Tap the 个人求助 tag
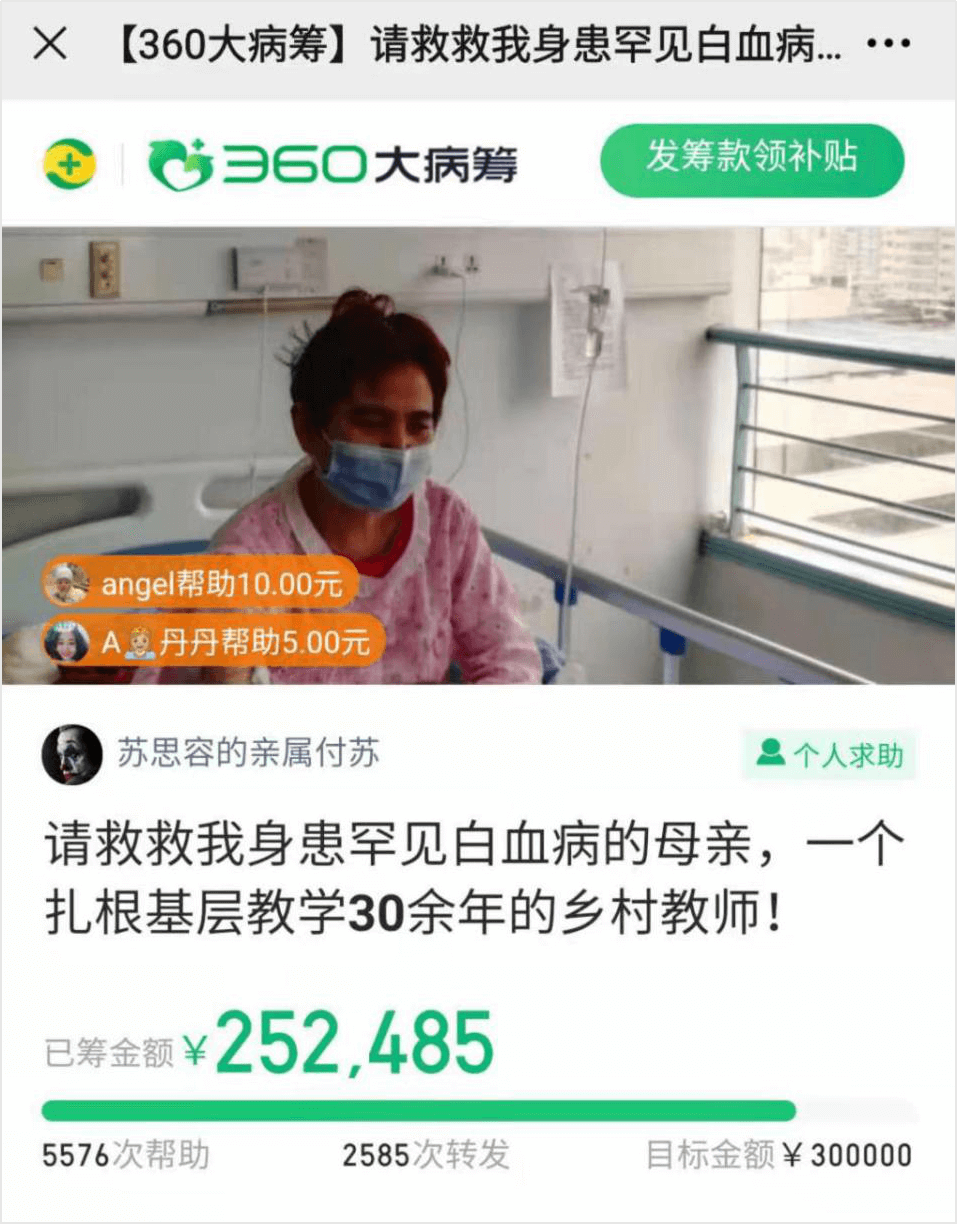Viewport: 958px width, 1226px height. point(830,755)
